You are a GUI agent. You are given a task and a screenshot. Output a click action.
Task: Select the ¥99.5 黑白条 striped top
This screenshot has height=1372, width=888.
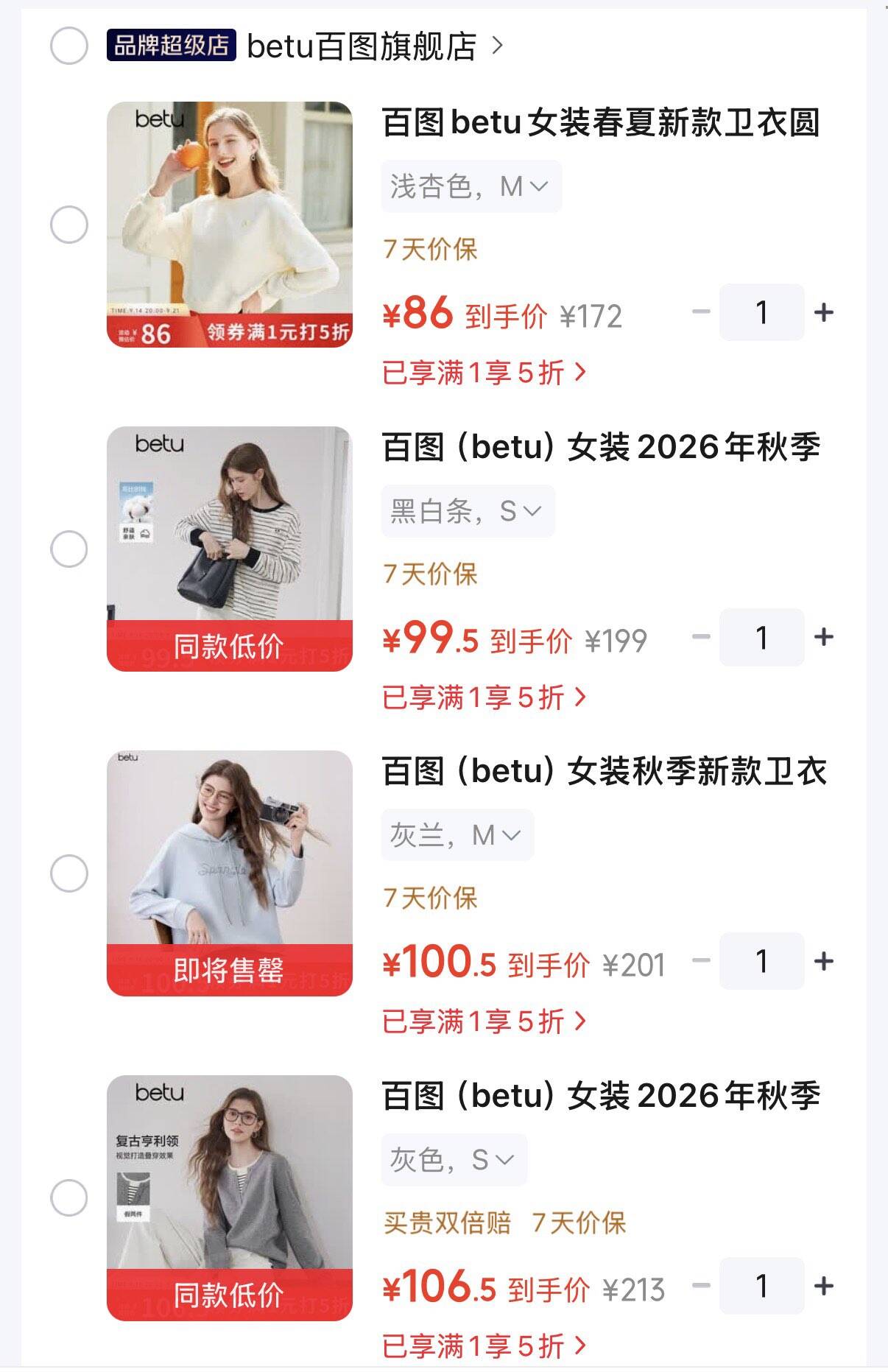68,549
